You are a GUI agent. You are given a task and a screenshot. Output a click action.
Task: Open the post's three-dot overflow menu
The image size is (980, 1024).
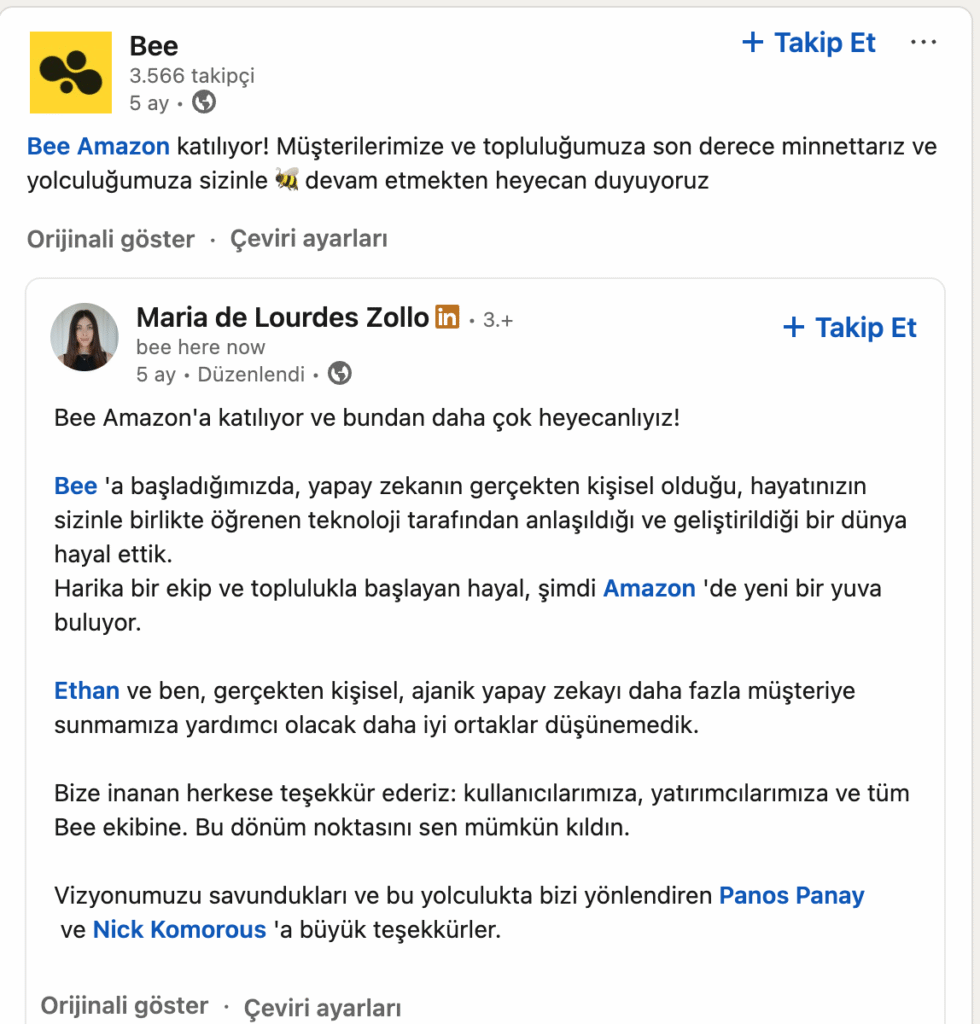[x=923, y=43]
